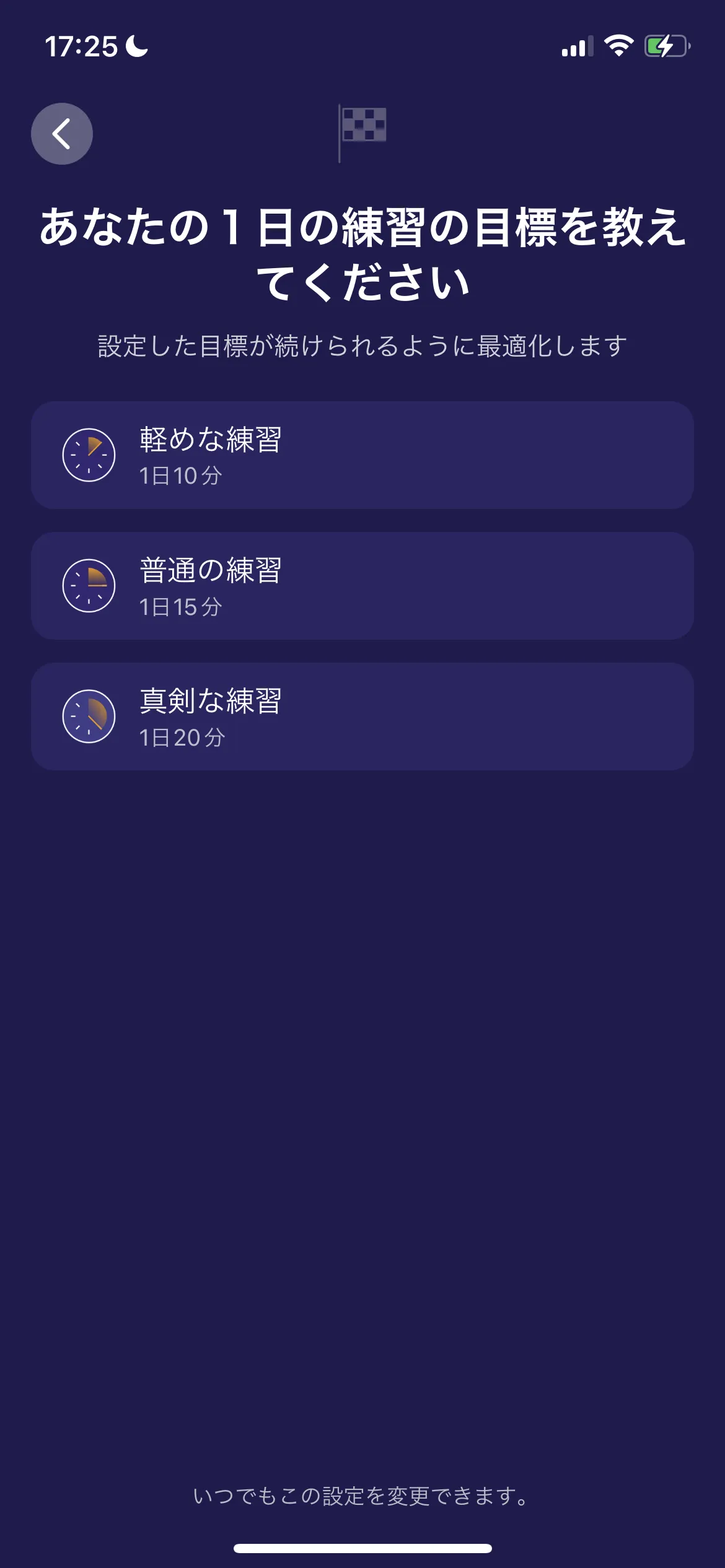Tap the headline あなたの１日の練習の目標を教えてください

tap(362, 251)
